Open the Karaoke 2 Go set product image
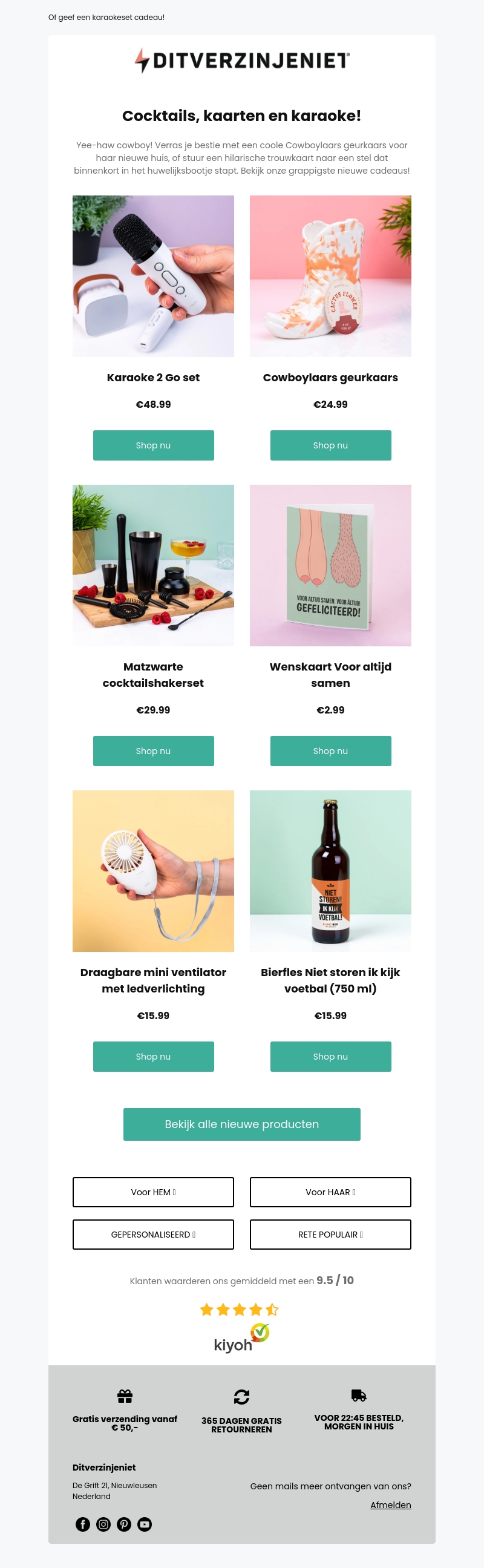 coord(153,276)
